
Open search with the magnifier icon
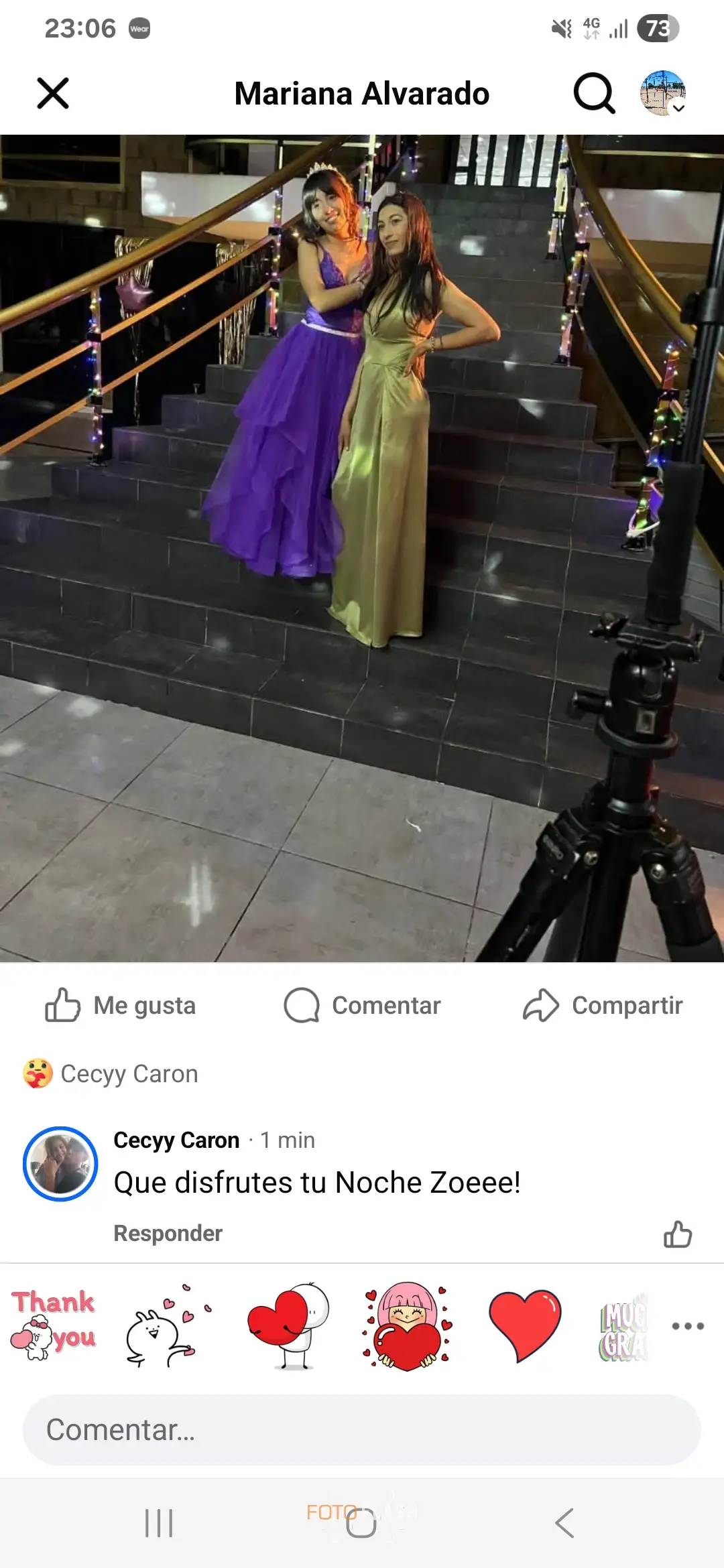point(594,93)
